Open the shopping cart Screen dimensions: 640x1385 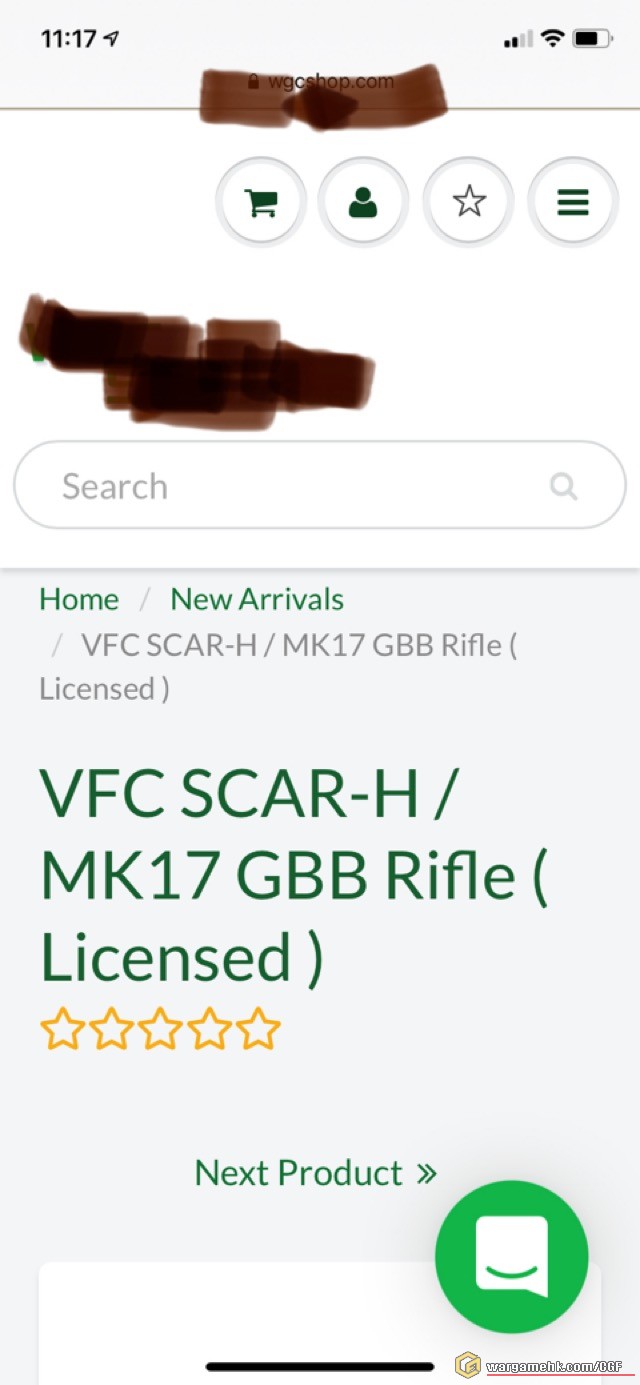point(261,203)
